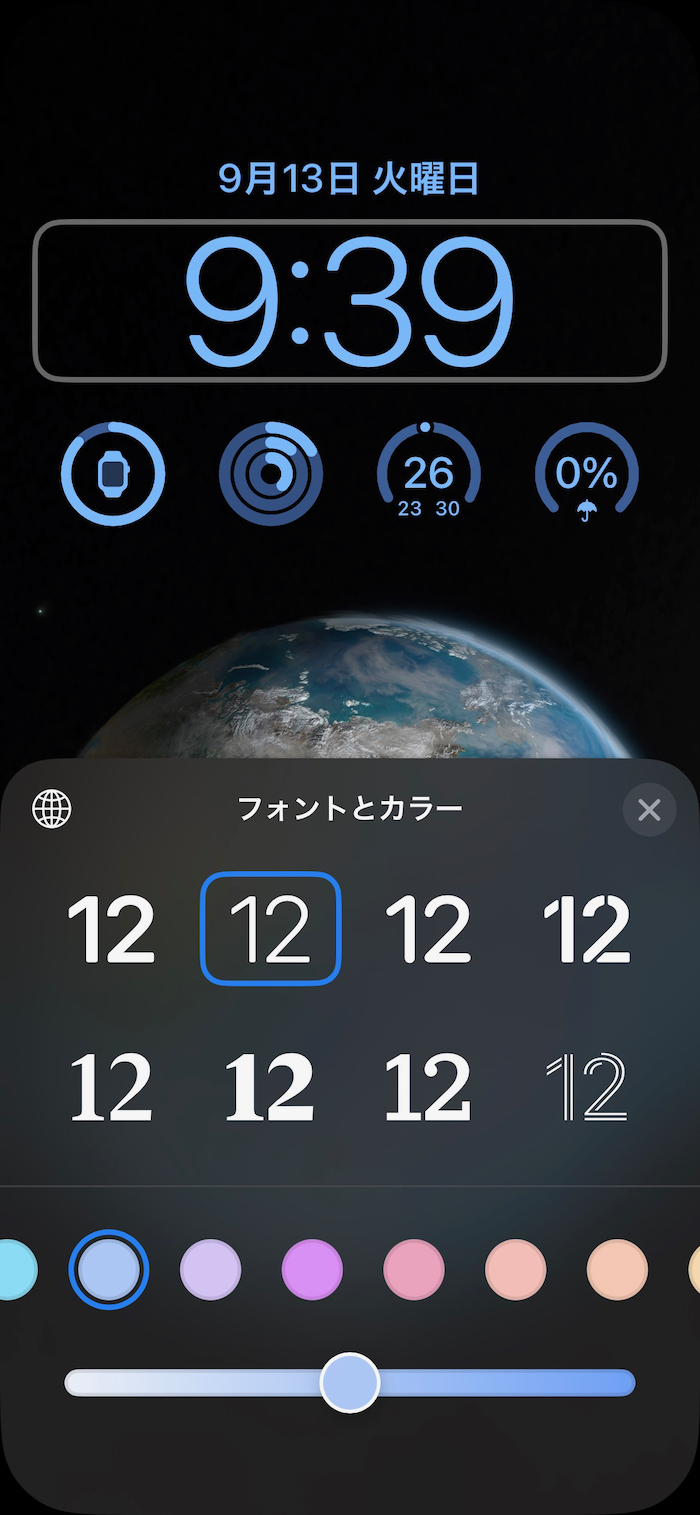Select the cyan color swatch
The image size is (700, 1515).
pos(12,1270)
